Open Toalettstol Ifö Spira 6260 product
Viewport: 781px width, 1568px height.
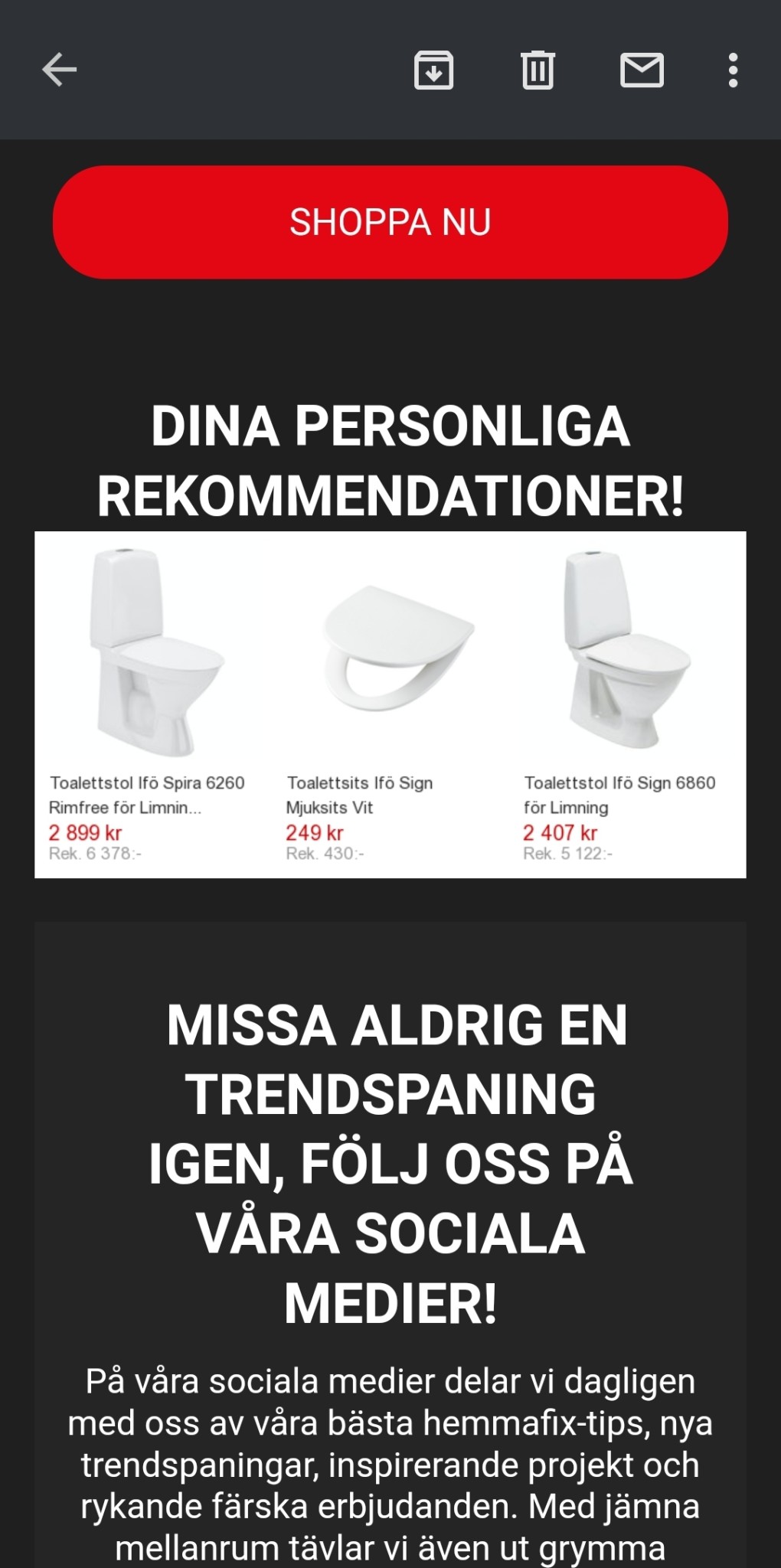(x=153, y=704)
